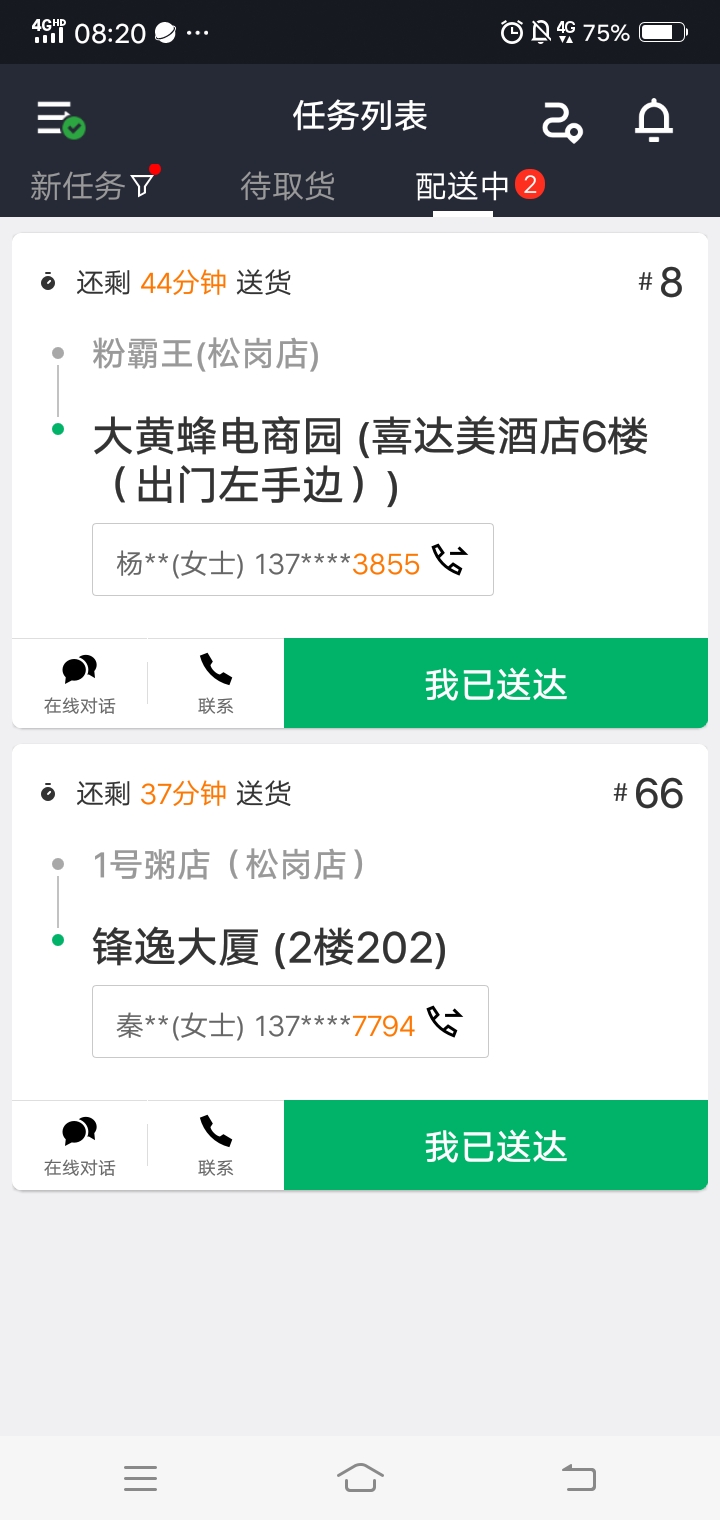This screenshot has width=720, height=1520.
Task: Open the notification bell
Action: [655, 119]
